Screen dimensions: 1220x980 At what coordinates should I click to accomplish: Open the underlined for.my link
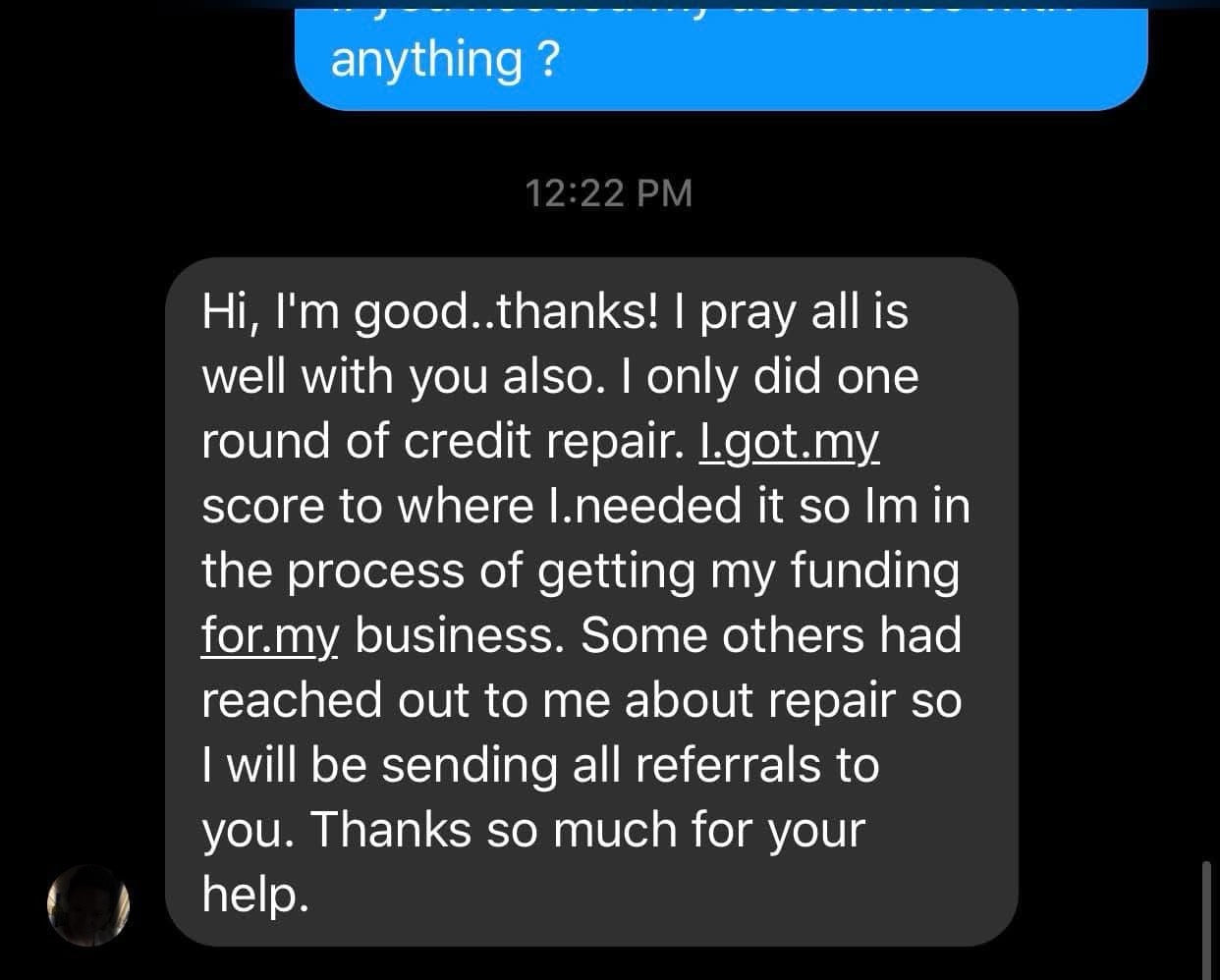(270, 635)
